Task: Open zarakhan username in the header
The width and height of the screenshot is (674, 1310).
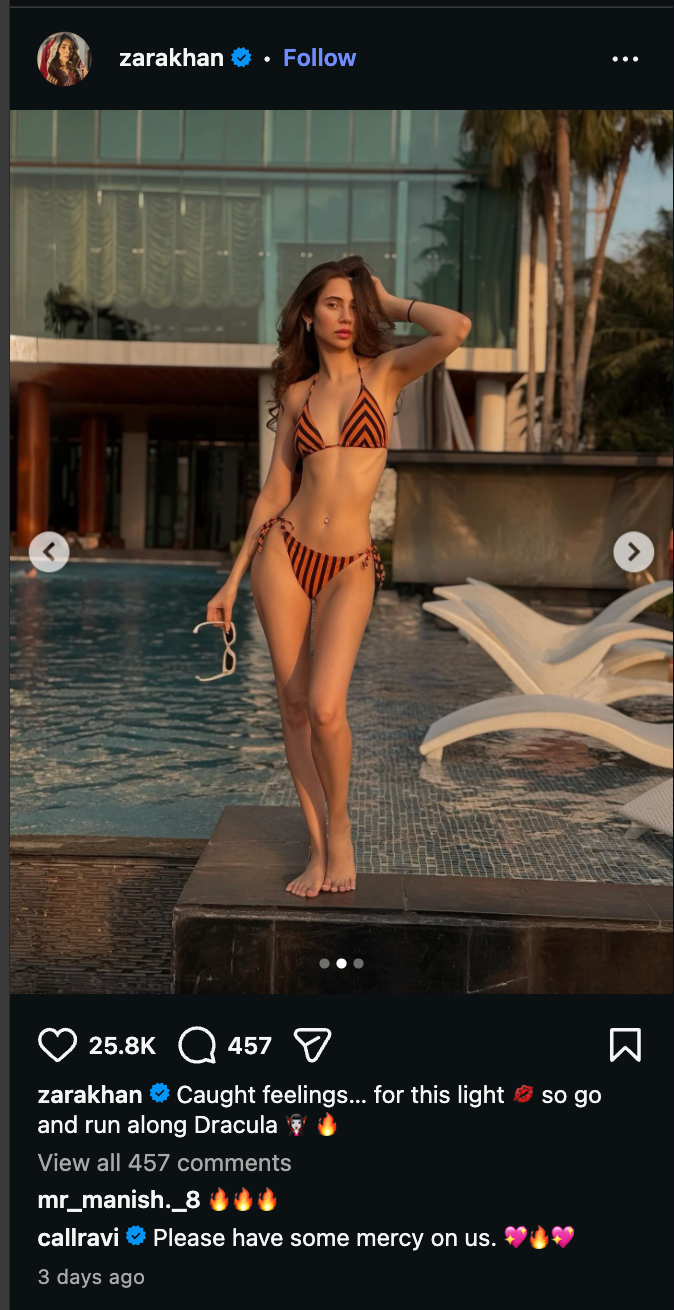Action: click(171, 58)
